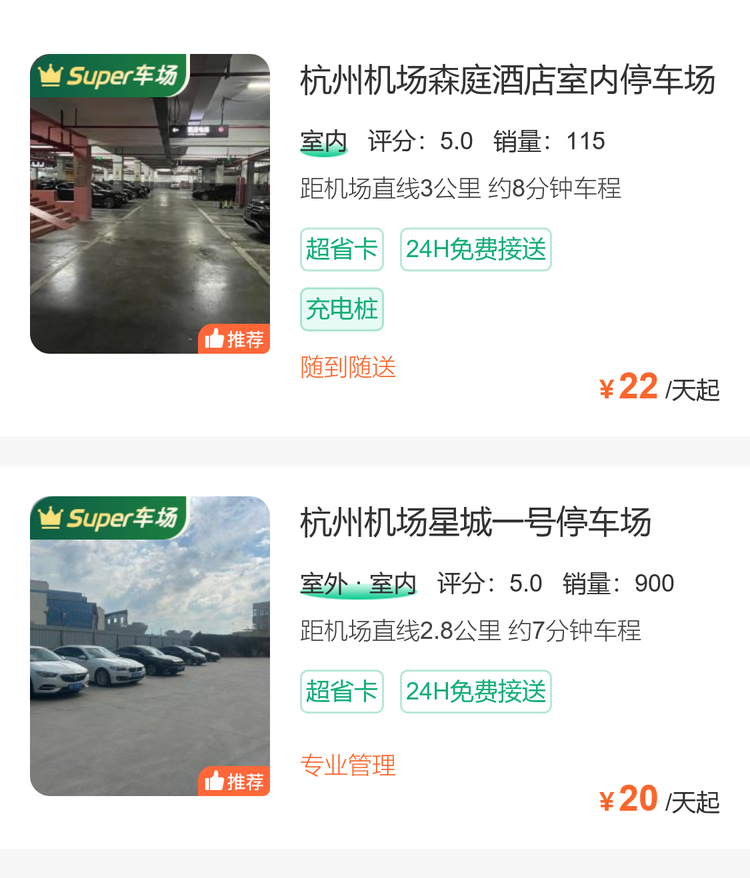Open the 杭州机场森庭酒店室内停车场 listing
Screen dimensions: 750x878
tap(507, 80)
